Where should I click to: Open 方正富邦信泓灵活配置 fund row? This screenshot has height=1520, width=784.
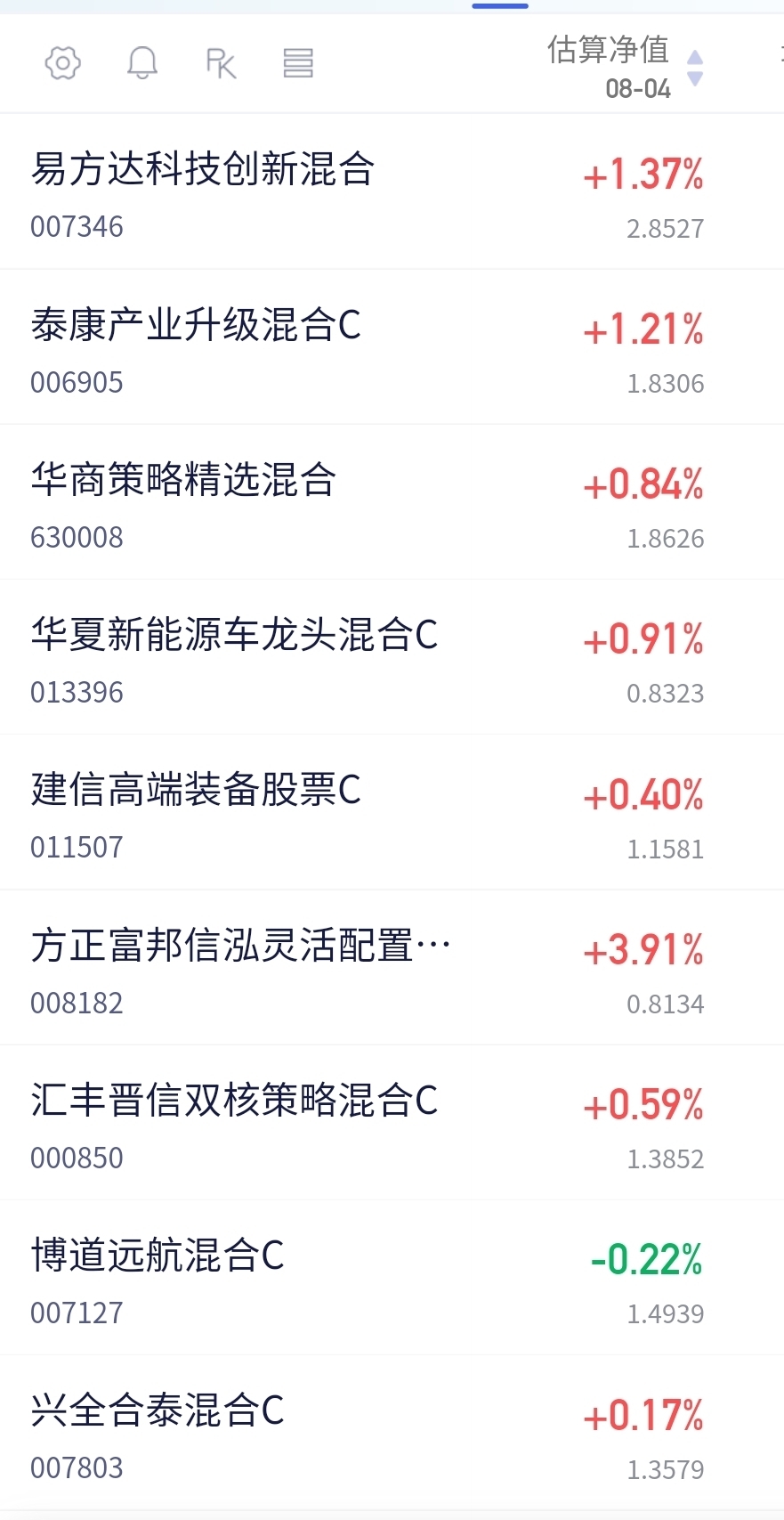click(392, 968)
